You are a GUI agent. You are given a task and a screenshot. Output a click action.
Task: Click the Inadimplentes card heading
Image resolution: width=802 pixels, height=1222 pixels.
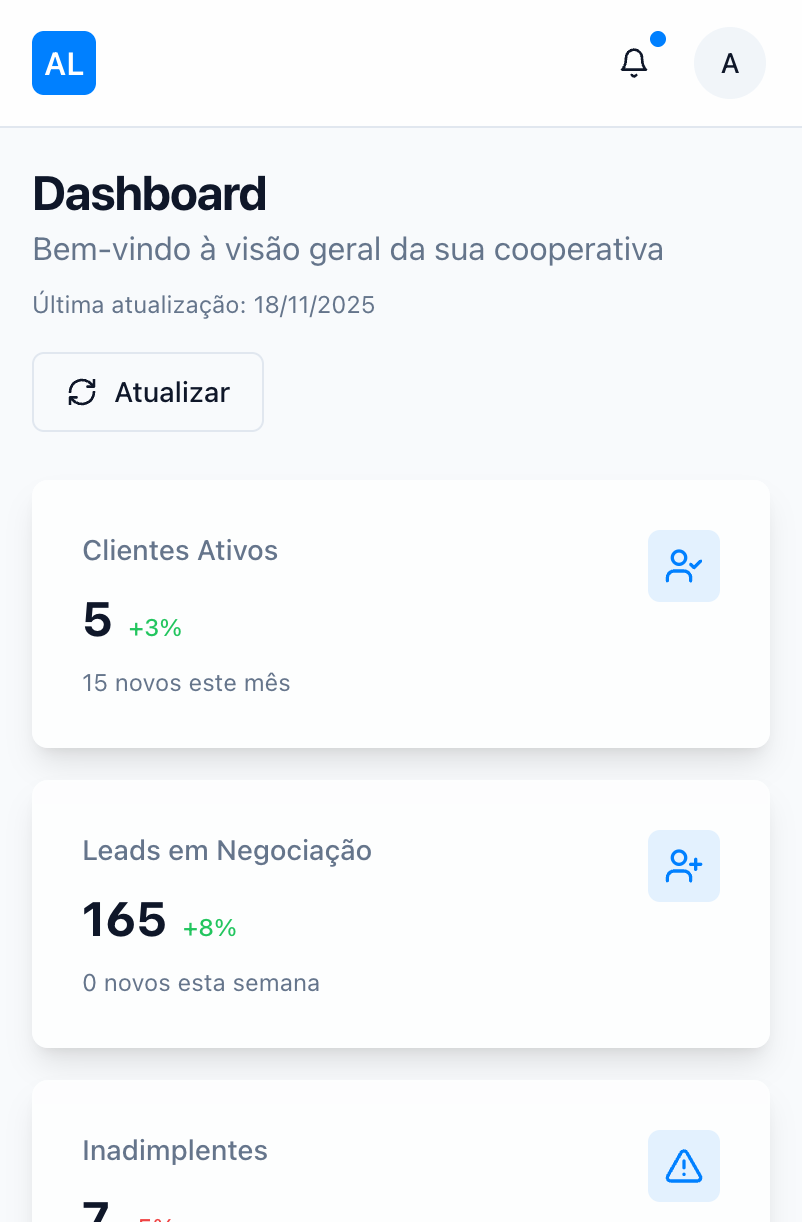(x=175, y=1150)
